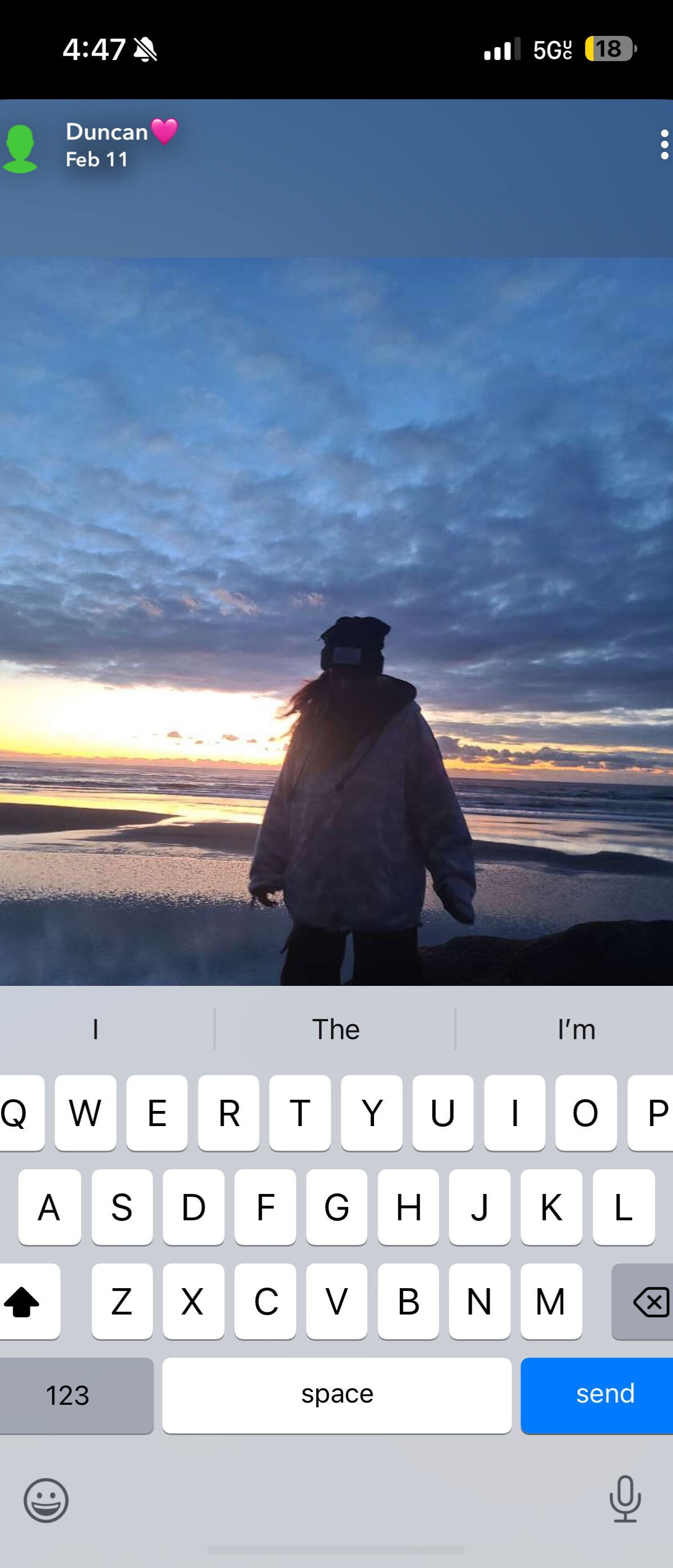Open the three-dot overflow menu

[x=664, y=145]
